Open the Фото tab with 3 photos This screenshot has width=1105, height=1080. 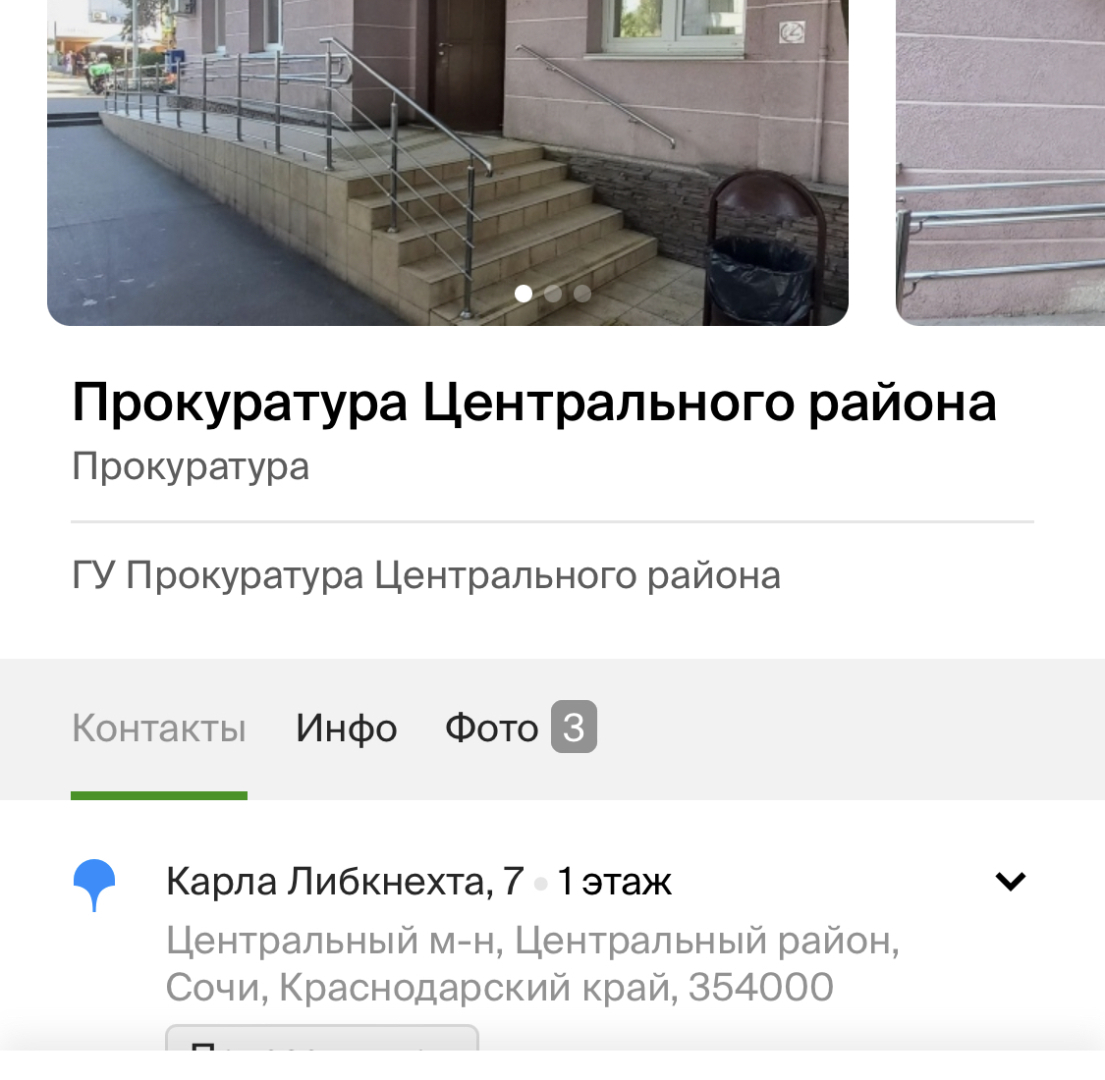[520, 728]
